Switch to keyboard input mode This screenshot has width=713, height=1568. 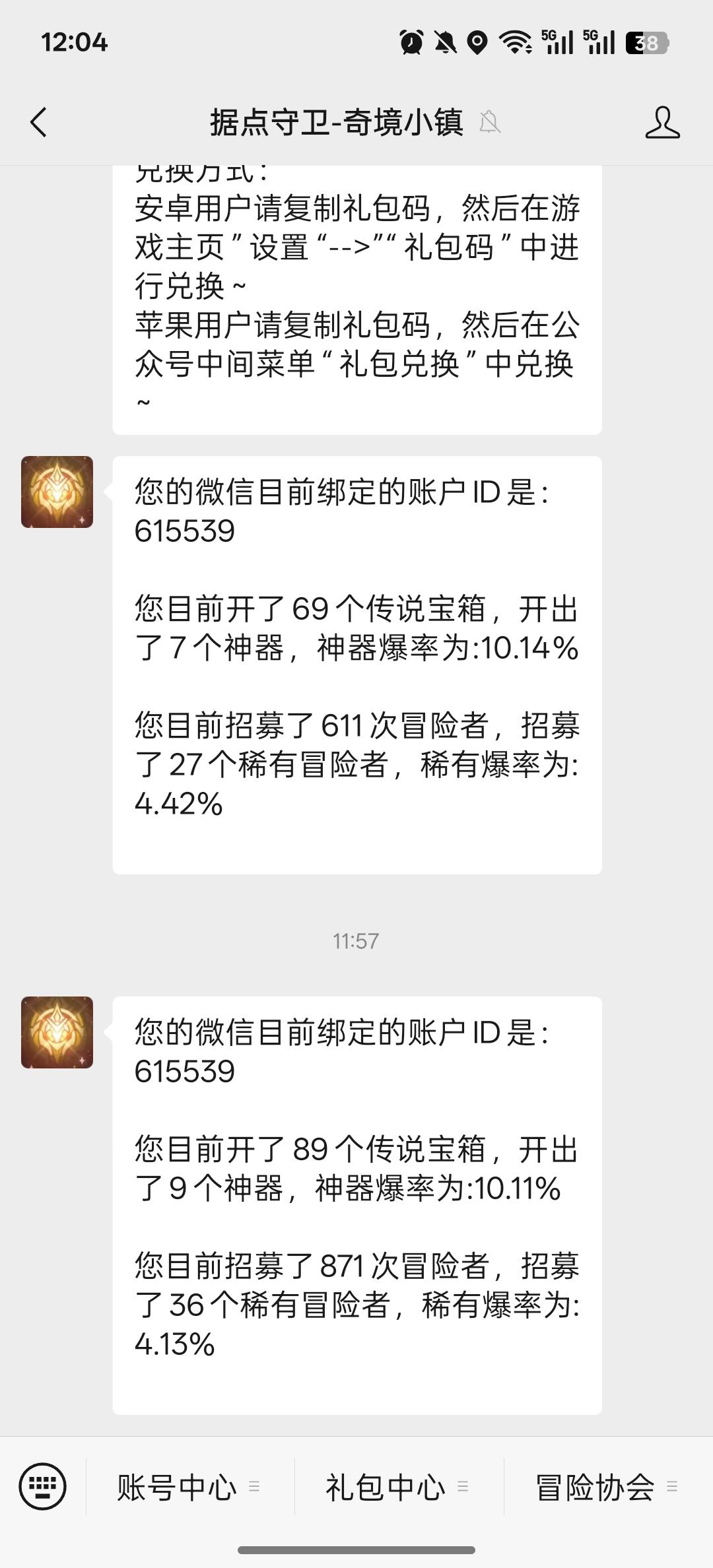(x=43, y=1487)
